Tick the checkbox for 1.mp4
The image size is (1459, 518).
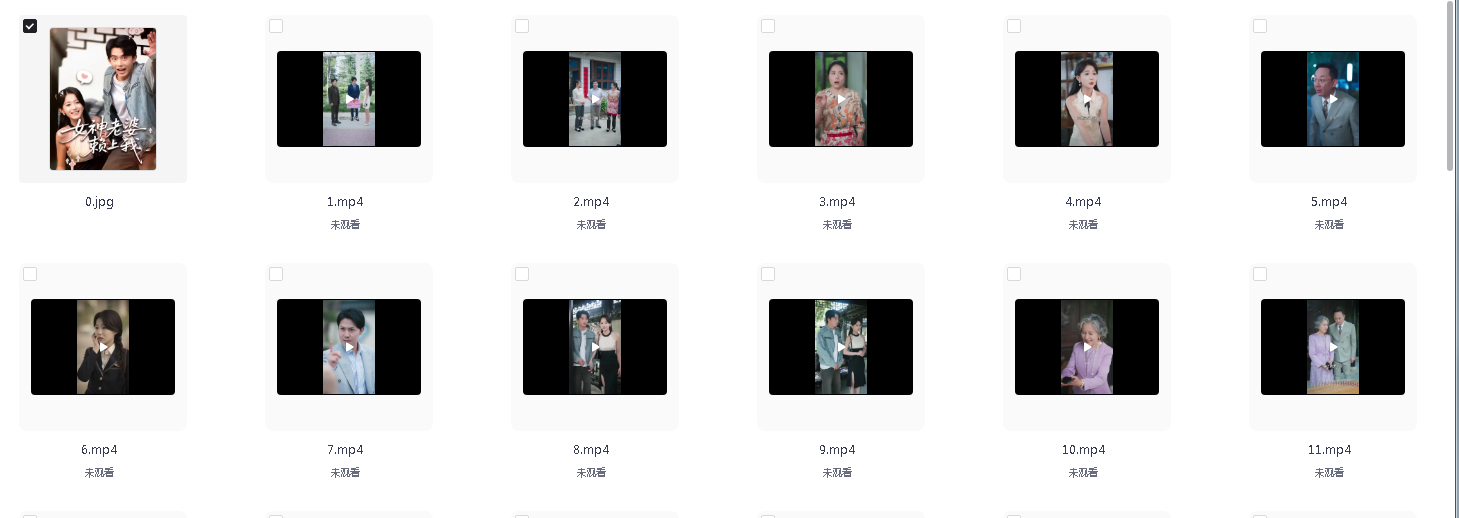pos(276,26)
